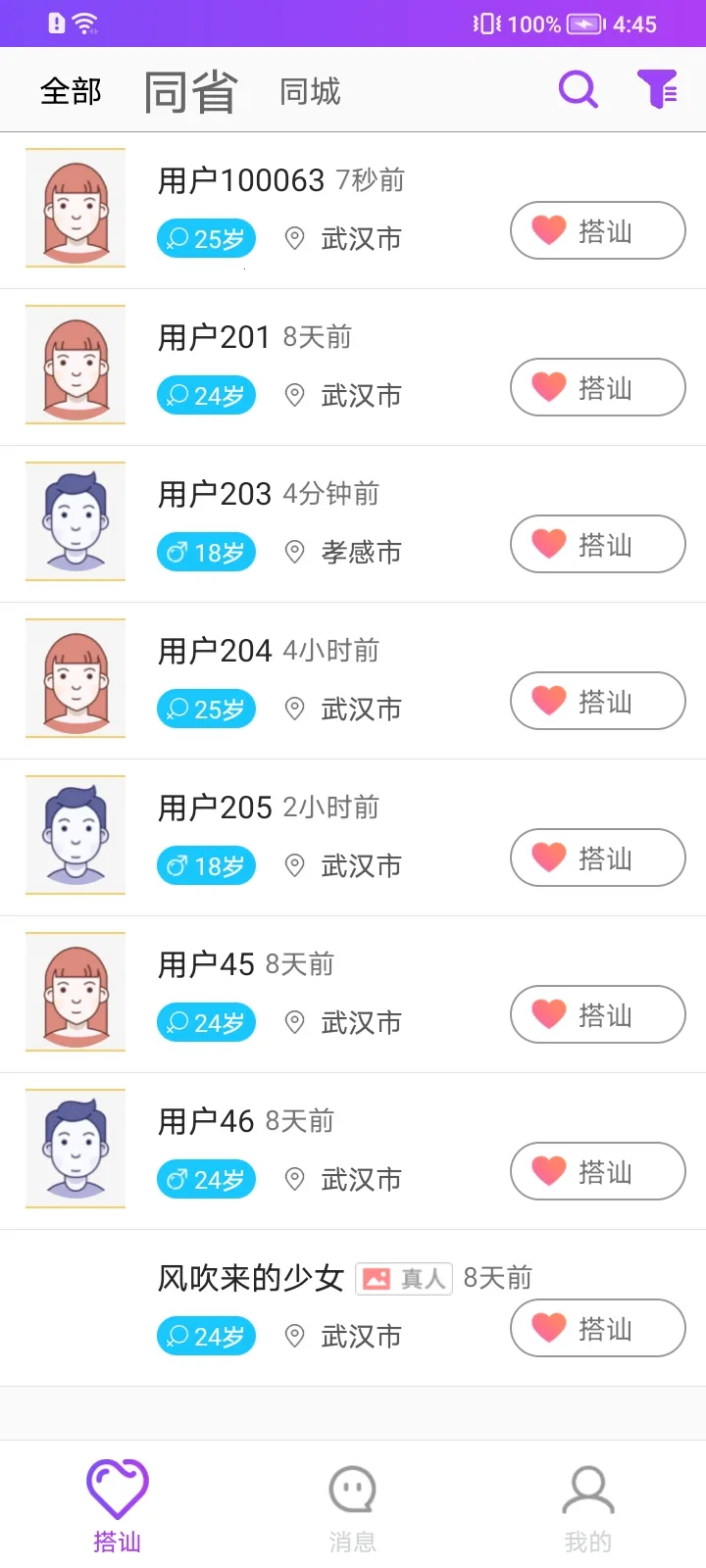
Task: Switch to the 全部 tab
Action: pos(71,92)
